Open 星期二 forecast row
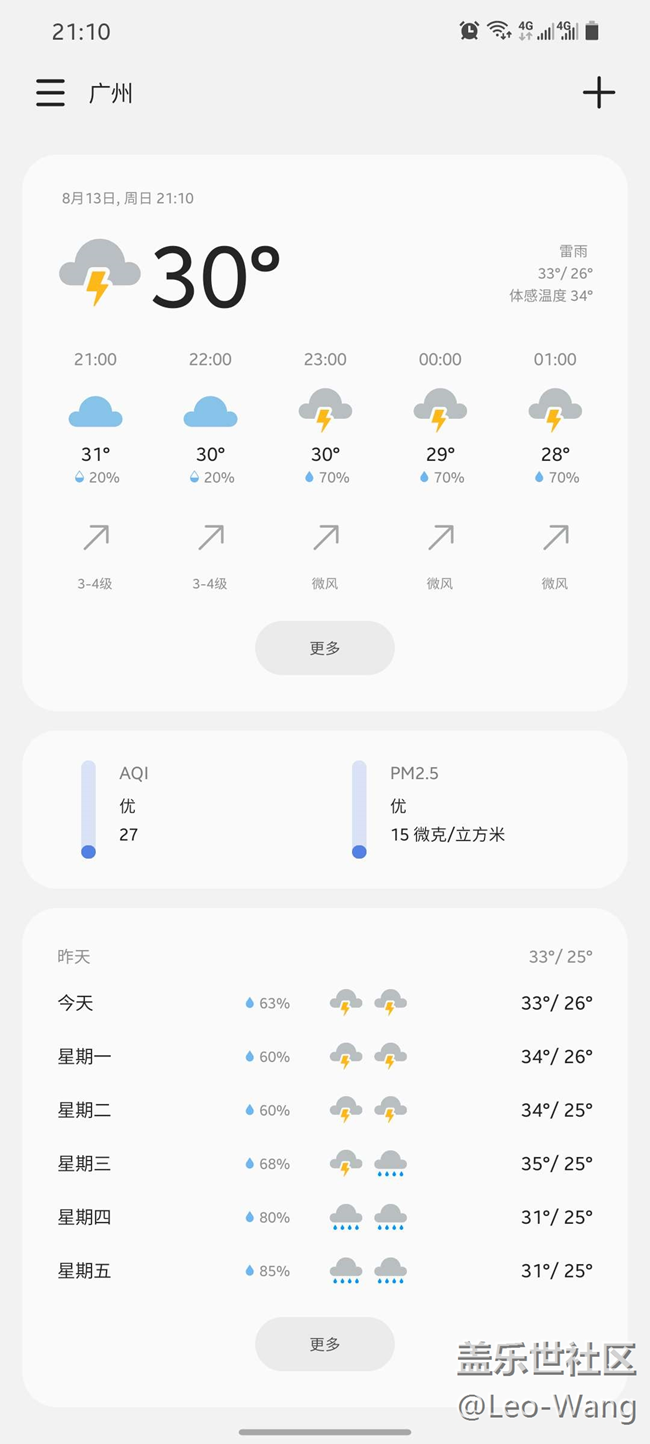The height and width of the screenshot is (1444, 650). [x=325, y=1110]
